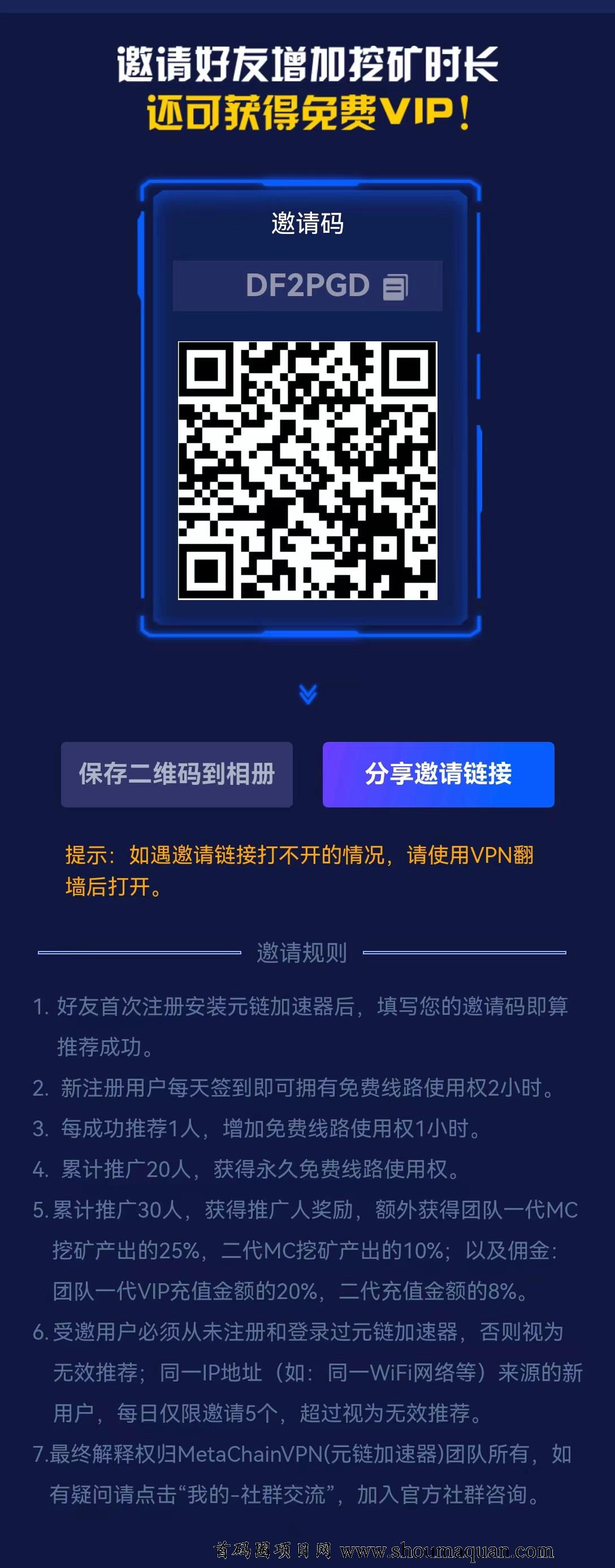Copy the invite code DF2PGD
The height and width of the screenshot is (1568, 615).
395,286
